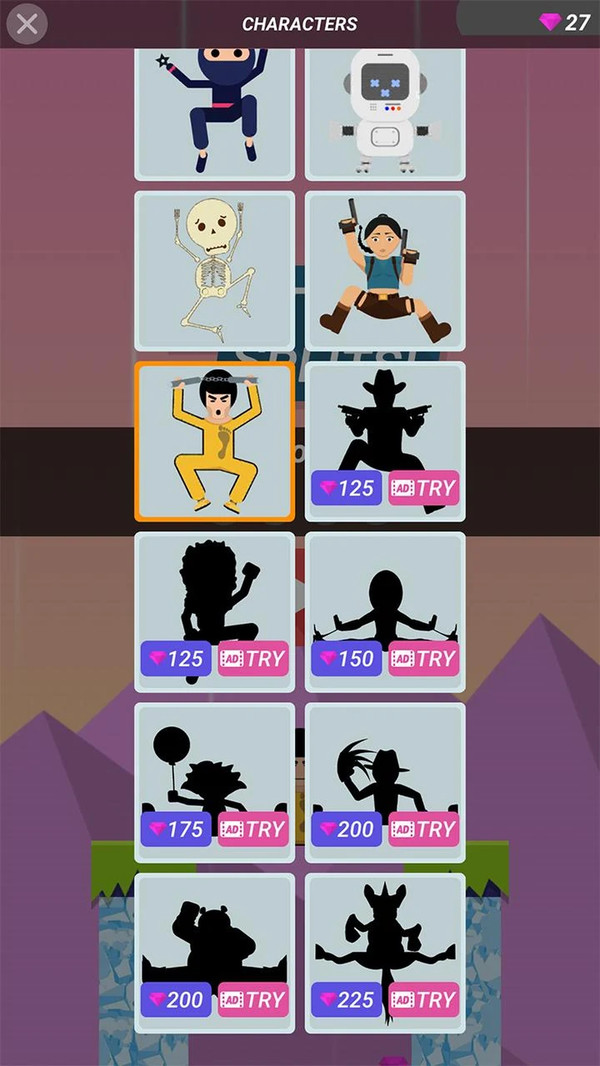The image size is (600, 1066).
Task: Buy the cowboy character for 125 gems
Action: pos(346,488)
